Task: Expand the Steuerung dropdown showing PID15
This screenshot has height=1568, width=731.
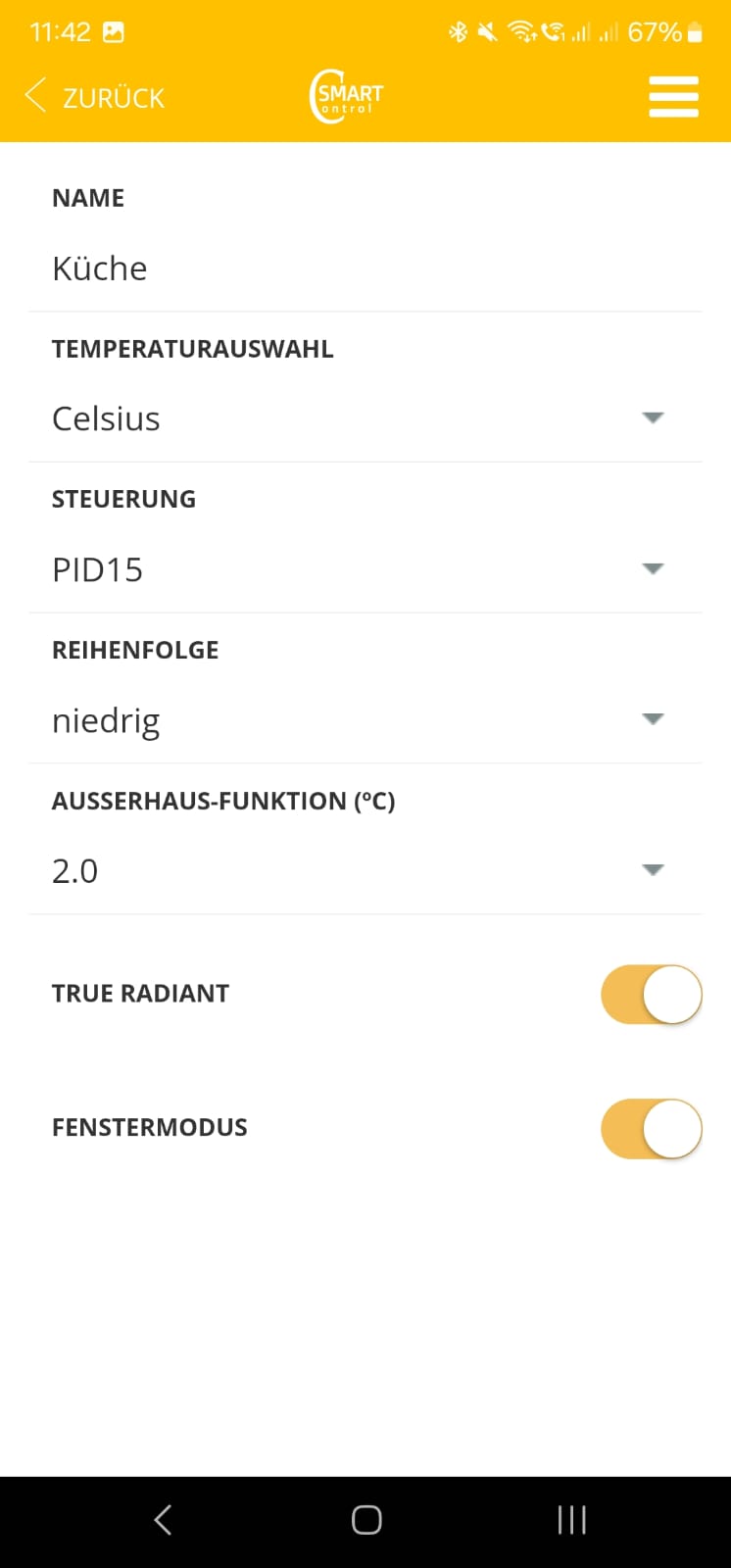Action: click(365, 569)
